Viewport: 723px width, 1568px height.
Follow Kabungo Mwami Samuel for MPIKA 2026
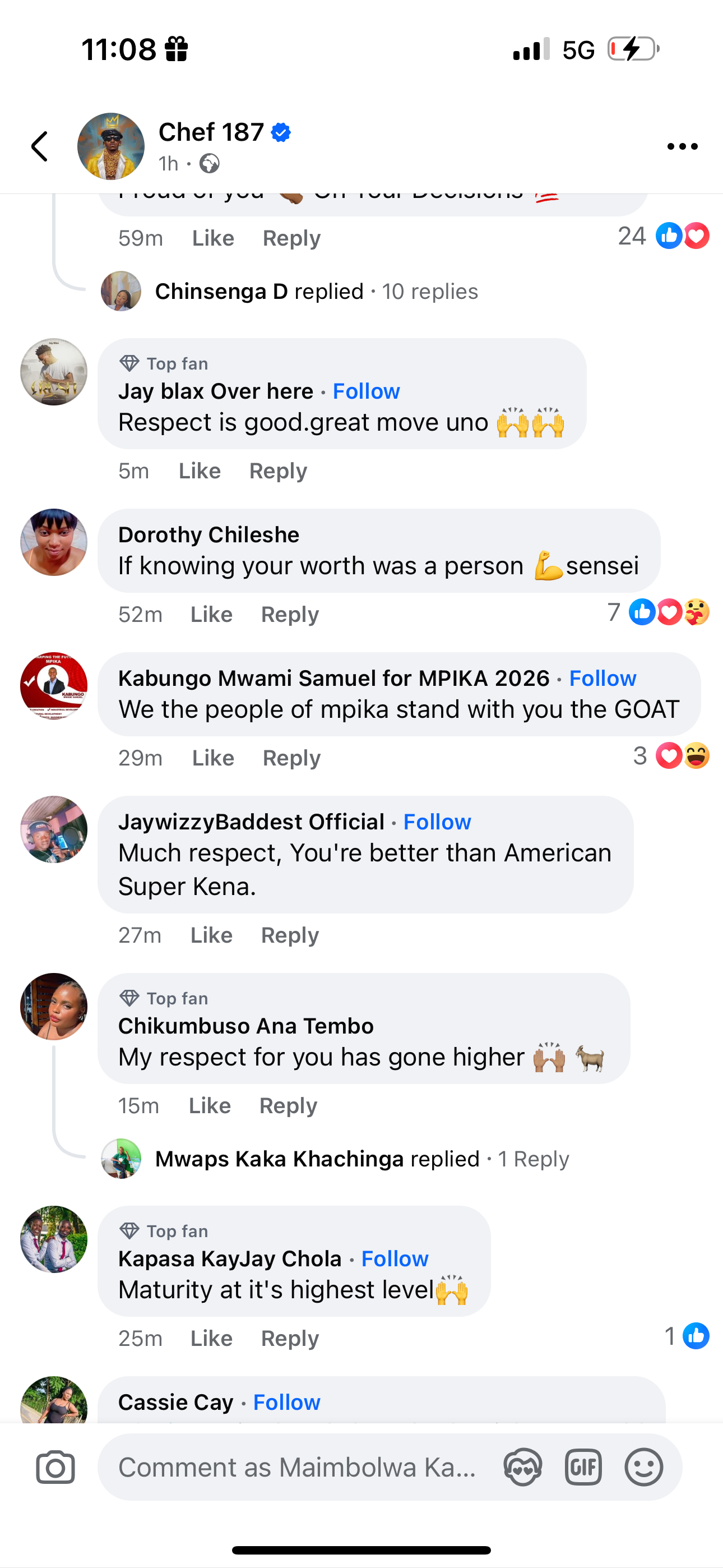coord(602,679)
